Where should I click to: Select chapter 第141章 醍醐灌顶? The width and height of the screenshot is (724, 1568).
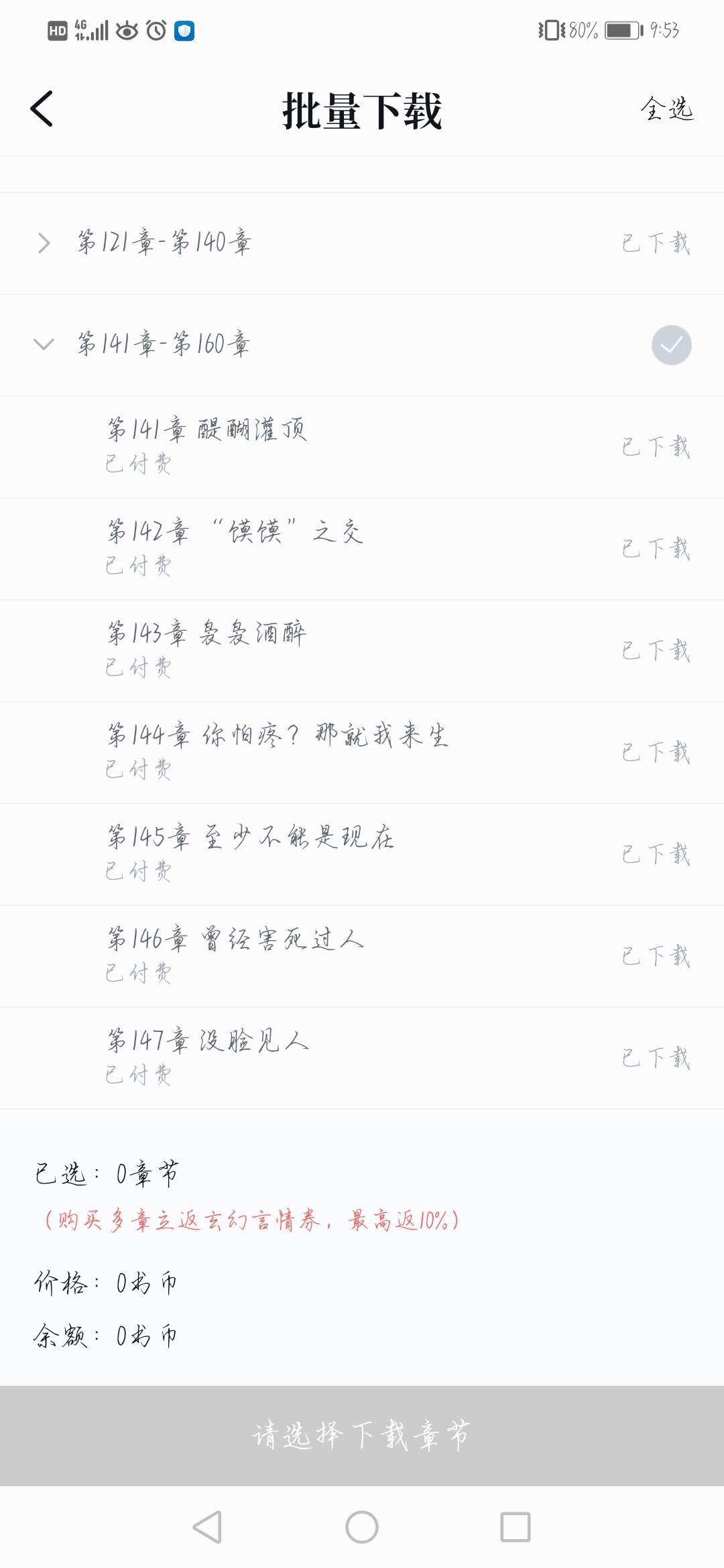point(362,447)
